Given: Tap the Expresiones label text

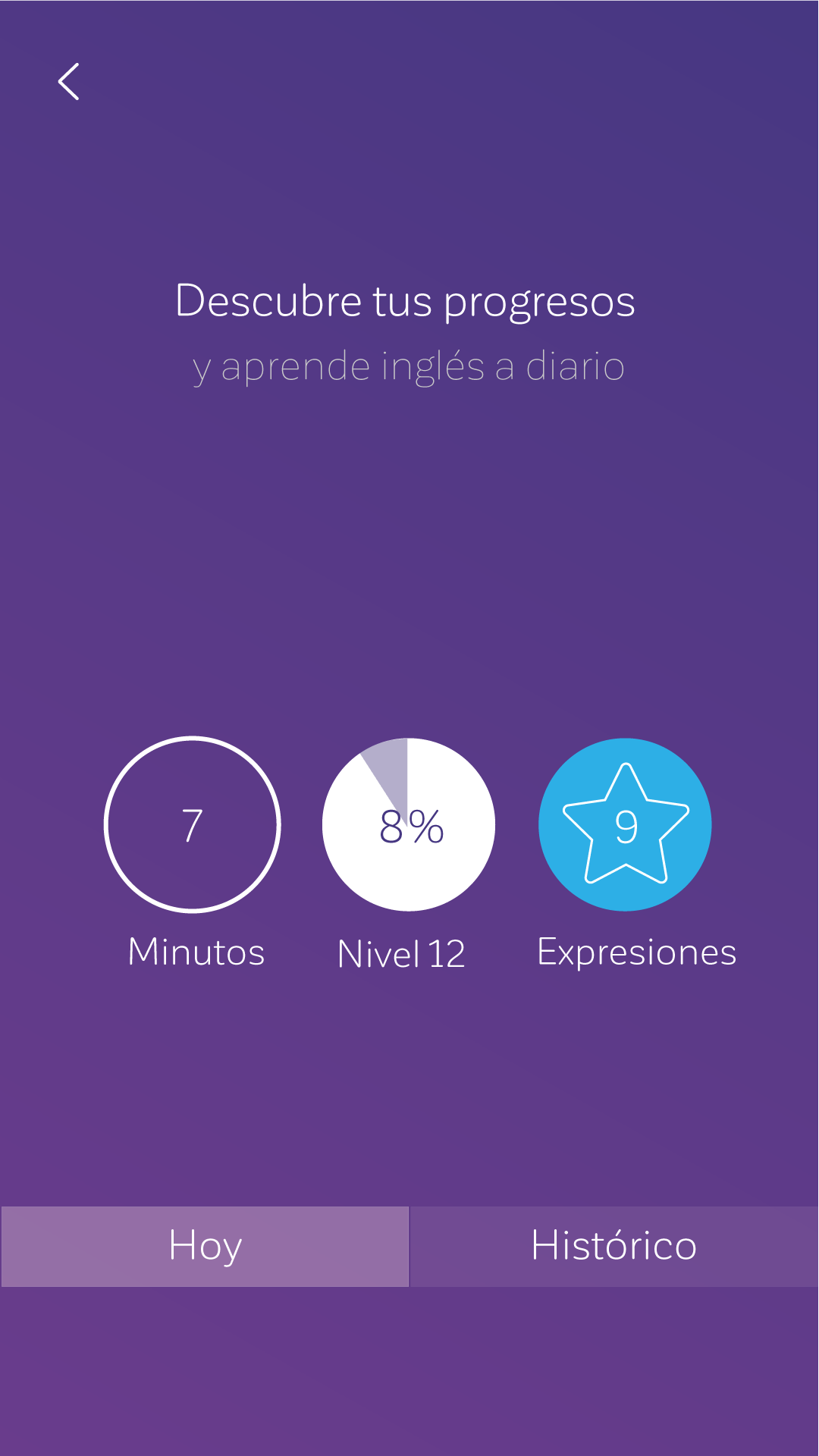Looking at the screenshot, I should point(636,953).
